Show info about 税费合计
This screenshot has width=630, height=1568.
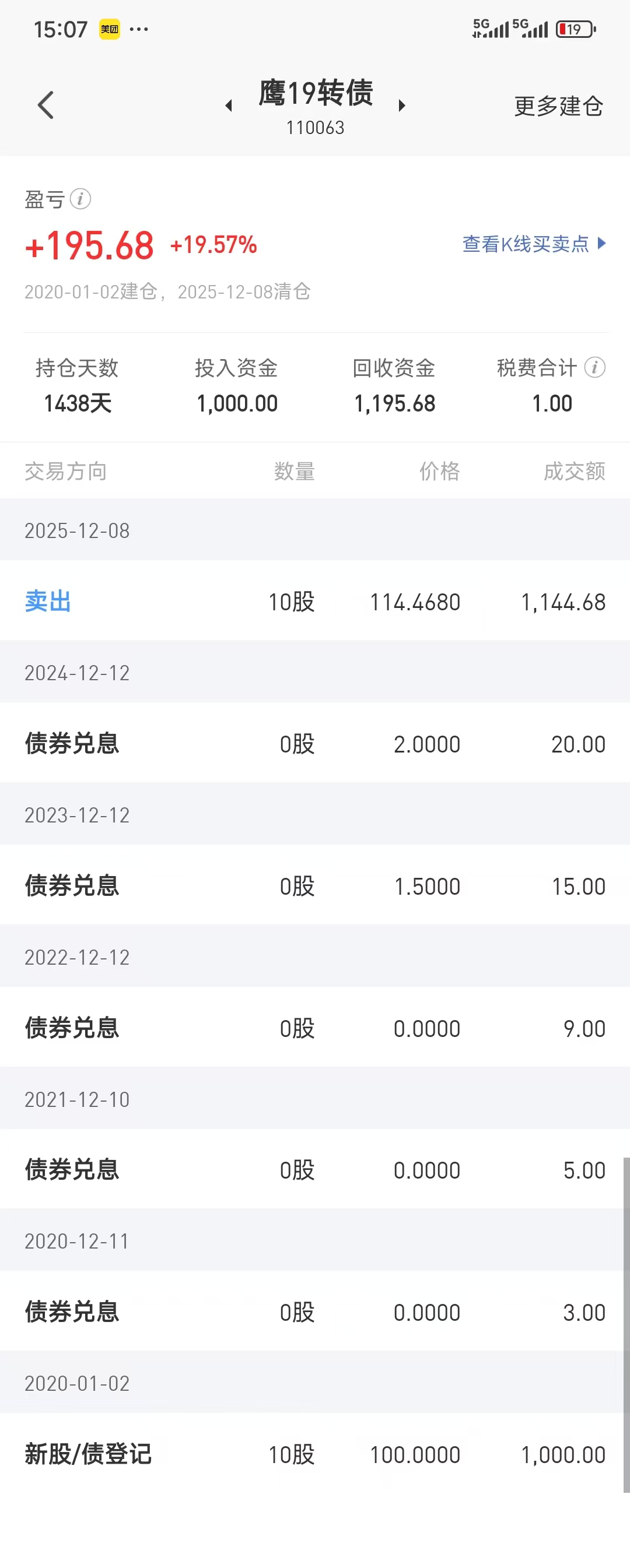coord(594,367)
